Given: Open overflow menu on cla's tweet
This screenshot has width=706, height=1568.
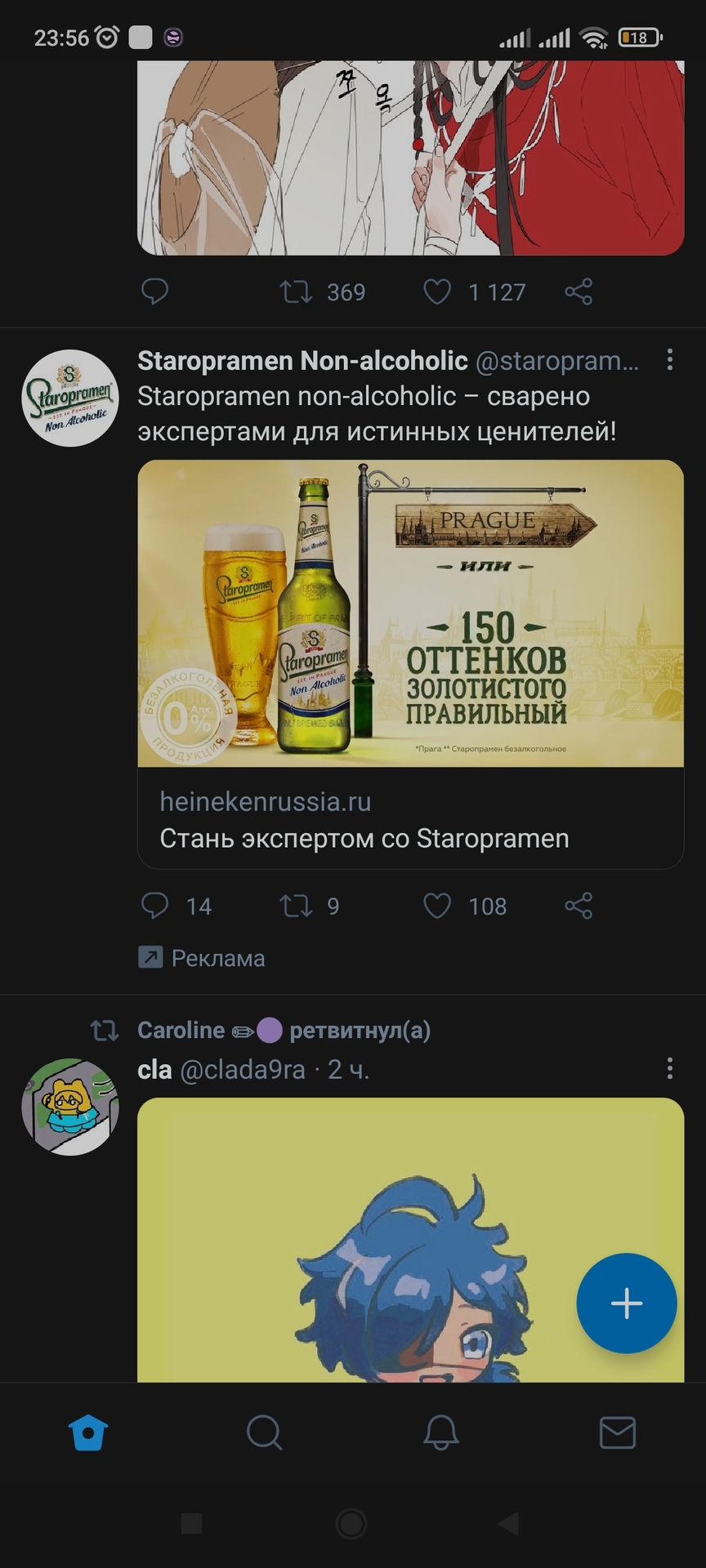Looking at the screenshot, I should pyautogui.click(x=670, y=1068).
